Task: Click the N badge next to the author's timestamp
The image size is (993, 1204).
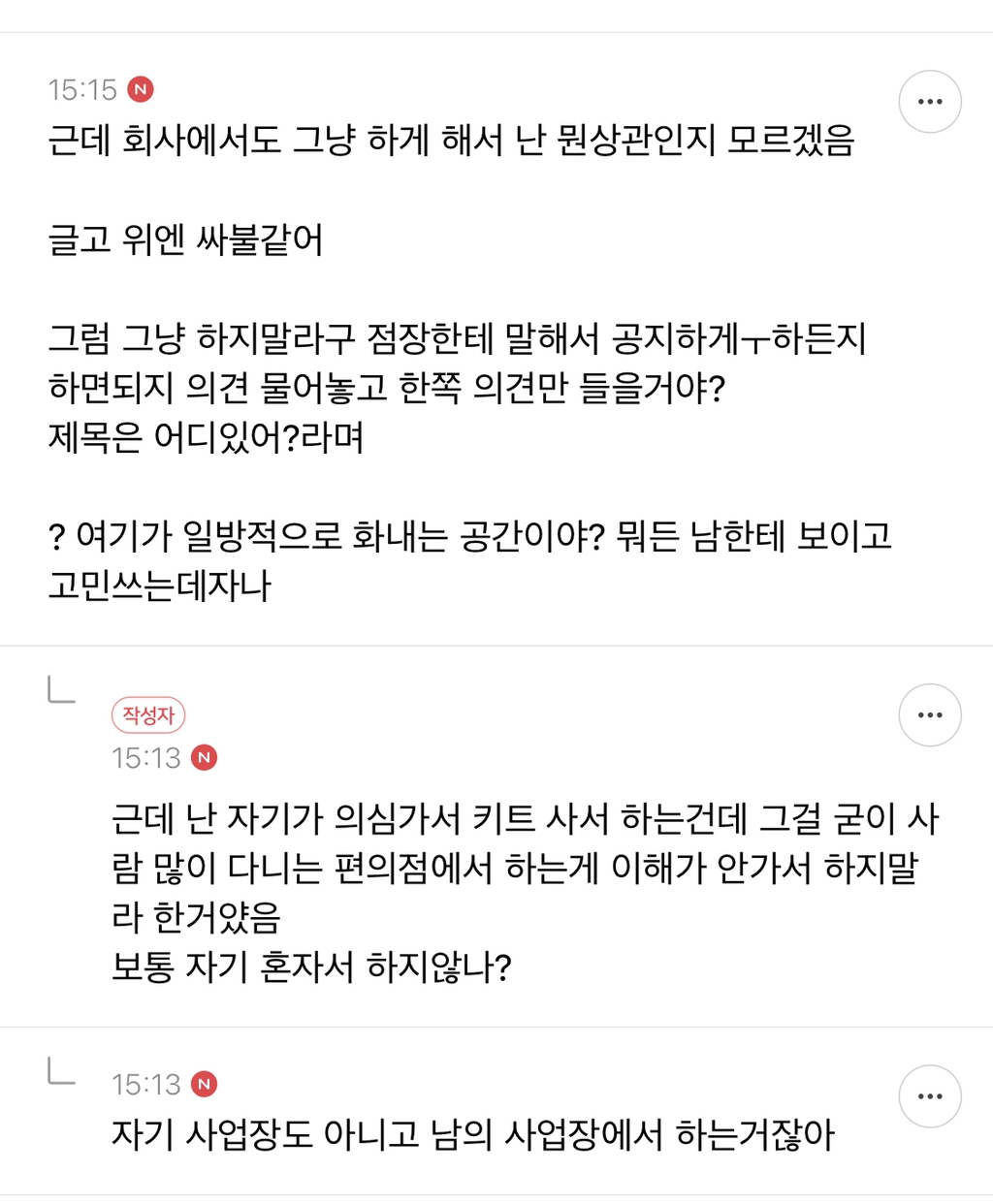Action: point(206,759)
